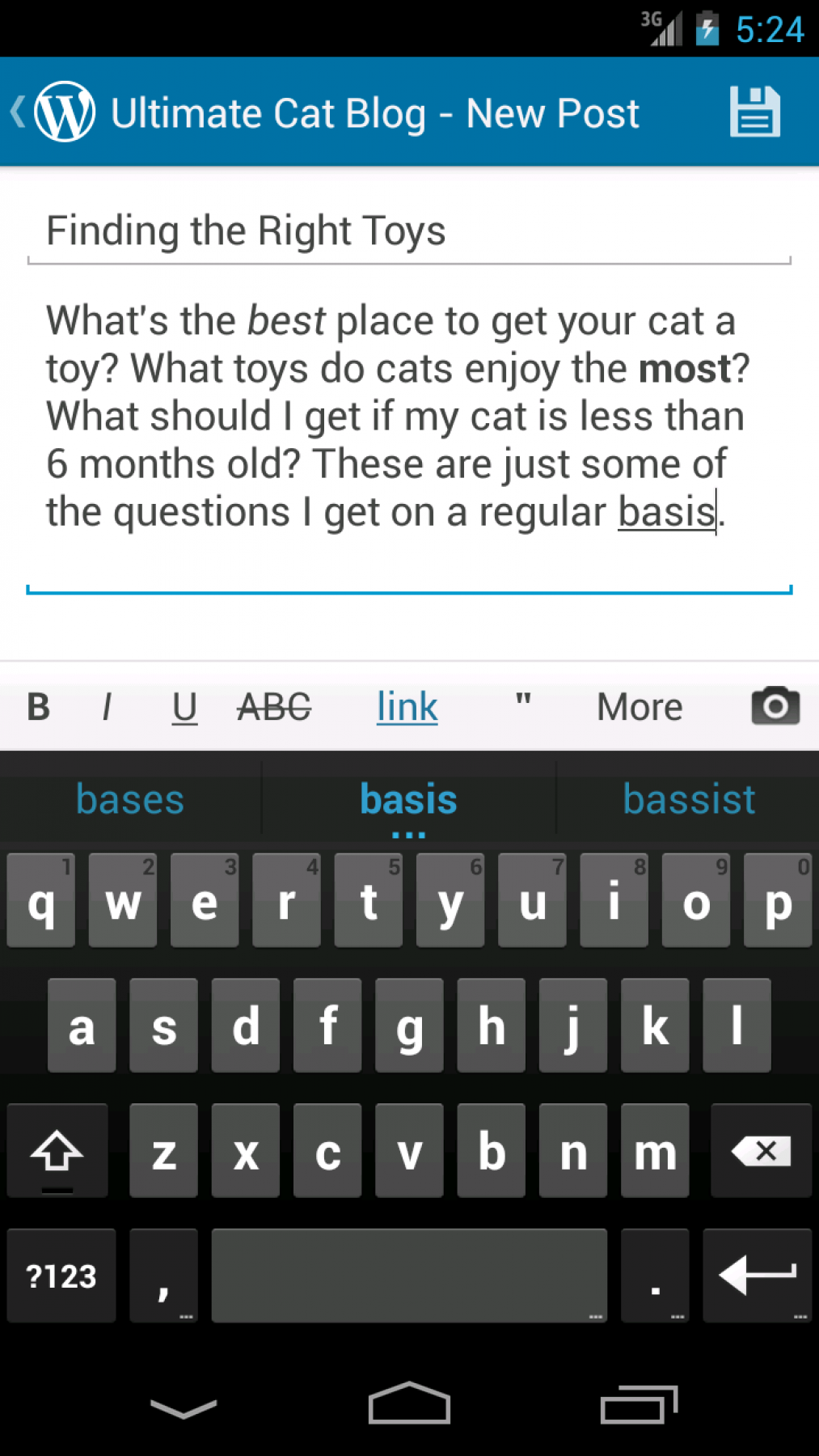Apply bold formatting with B
The width and height of the screenshot is (819, 1456).
[x=38, y=707]
